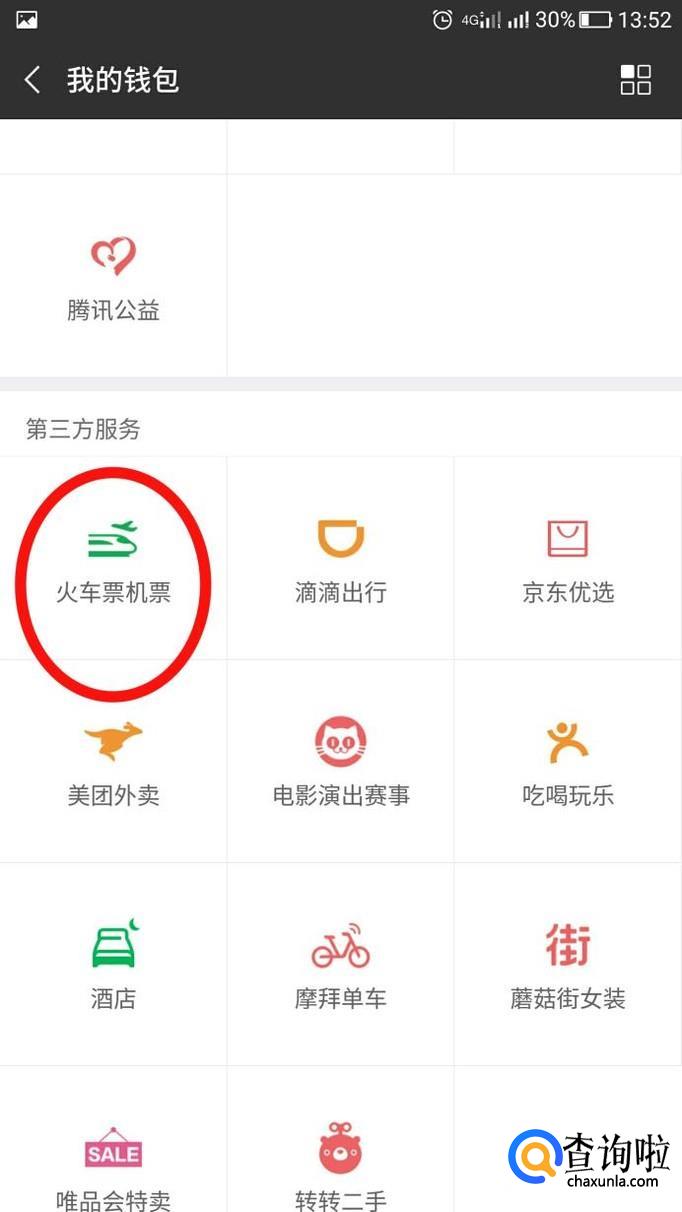Tap 吃喝玩乐 entry

click(x=567, y=763)
